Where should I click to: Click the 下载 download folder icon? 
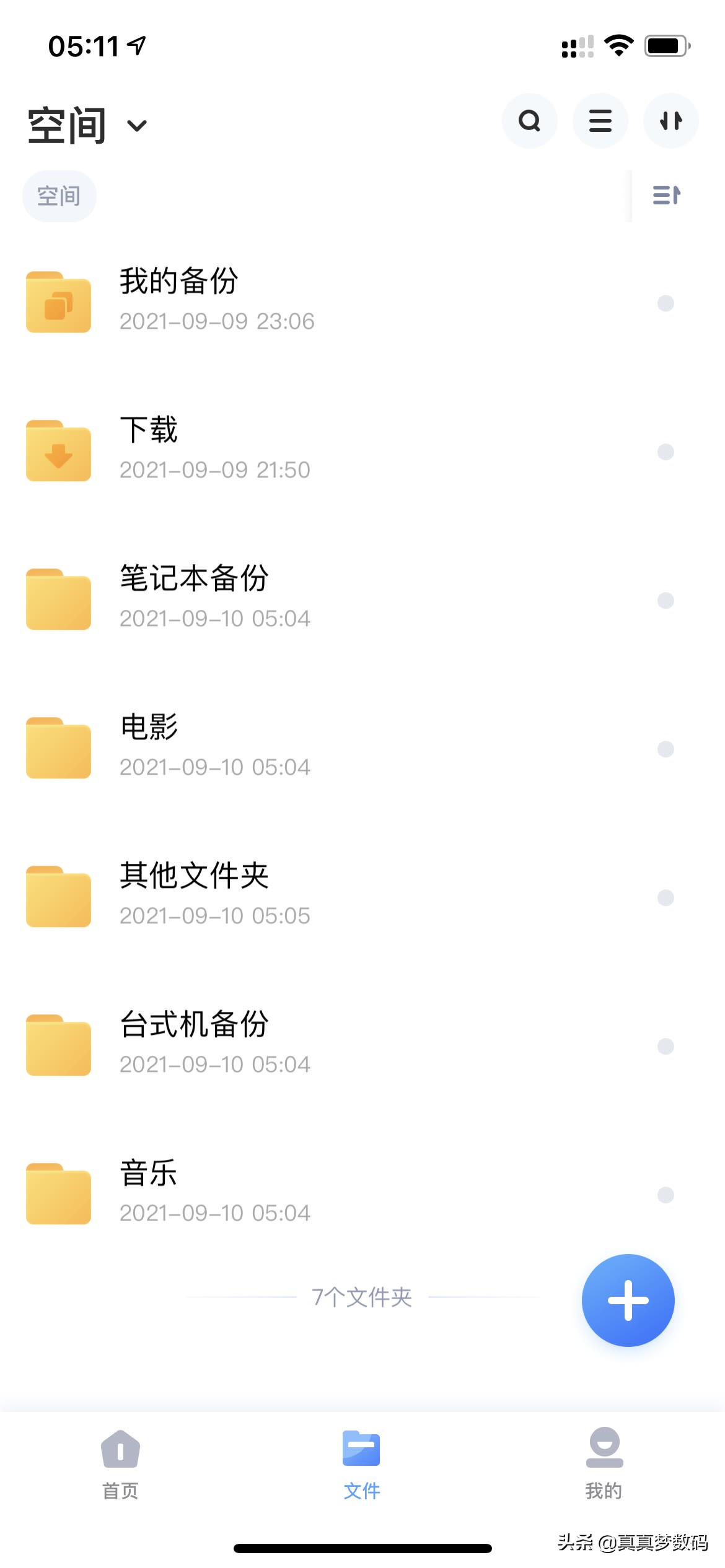click(59, 450)
